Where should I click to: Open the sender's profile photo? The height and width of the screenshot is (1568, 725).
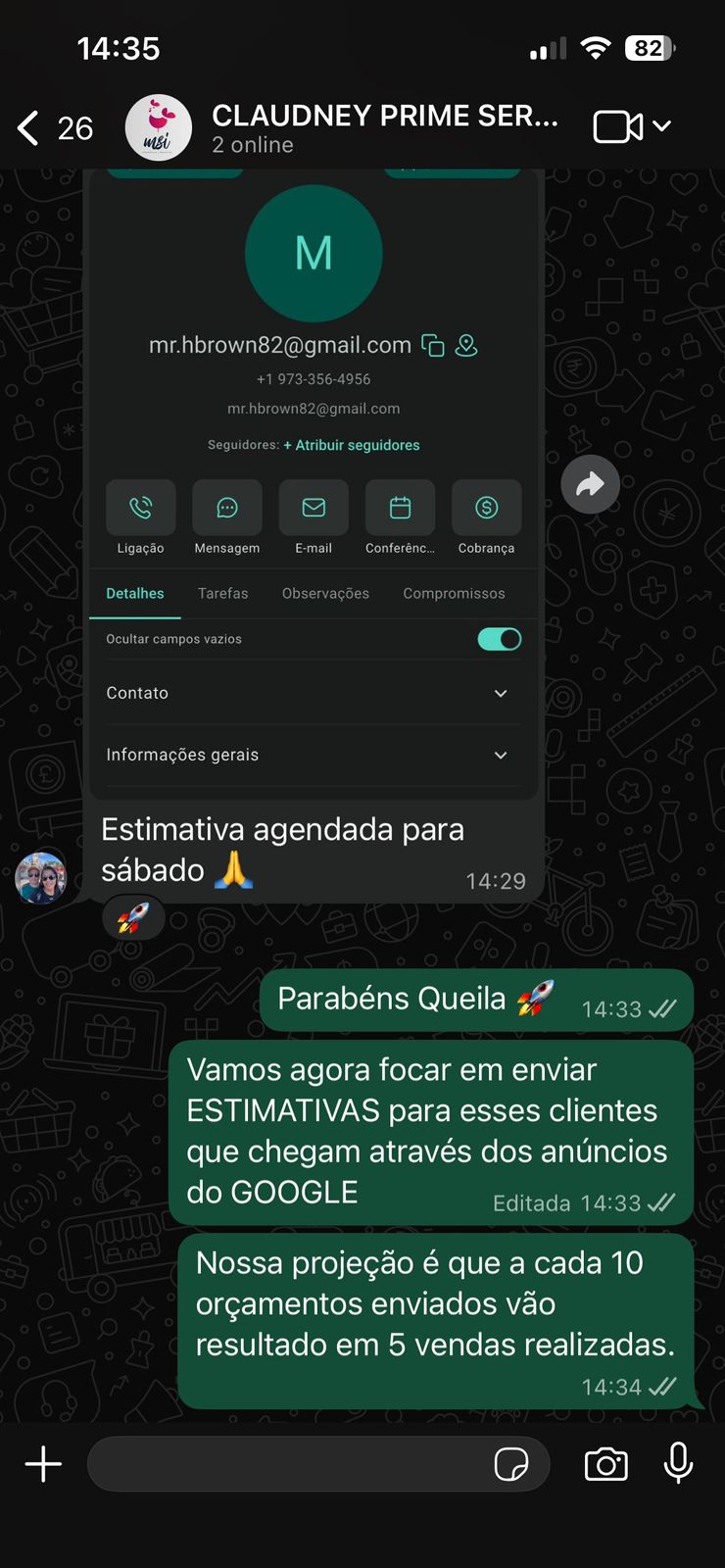pyautogui.click(x=41, y=876)
